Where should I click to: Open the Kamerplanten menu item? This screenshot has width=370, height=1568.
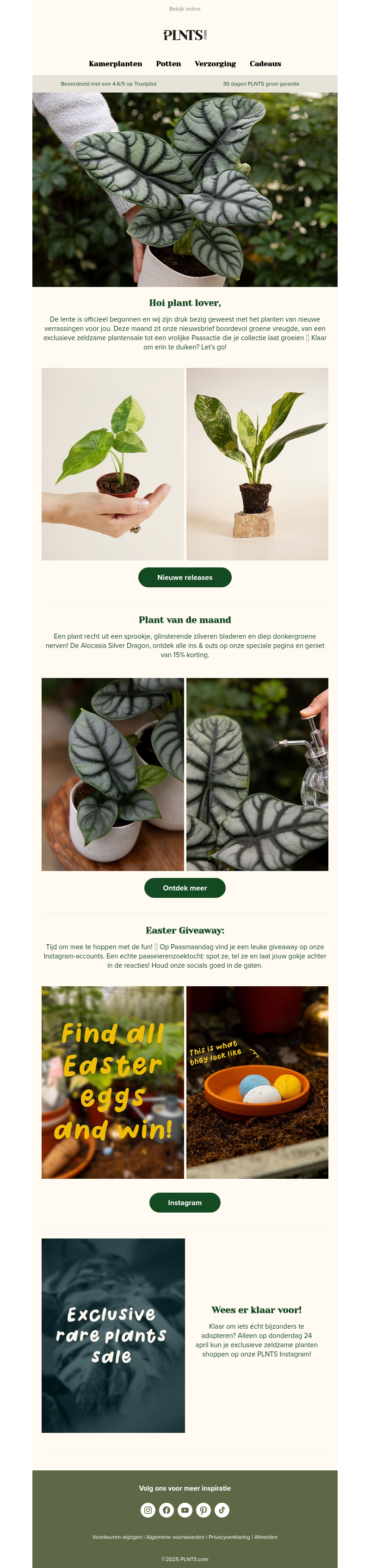tap(116, 64)
